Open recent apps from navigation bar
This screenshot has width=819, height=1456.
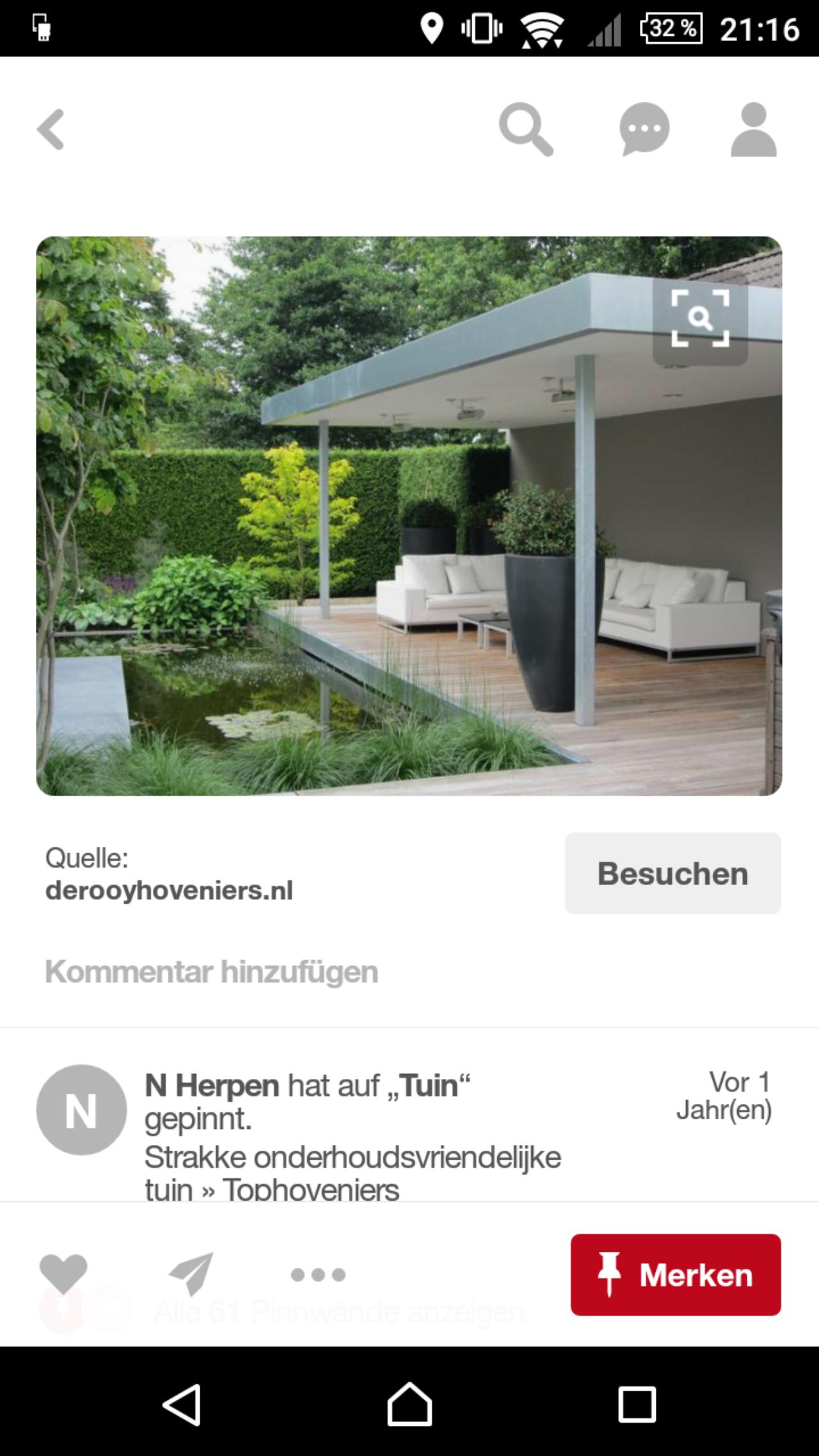637,1405
